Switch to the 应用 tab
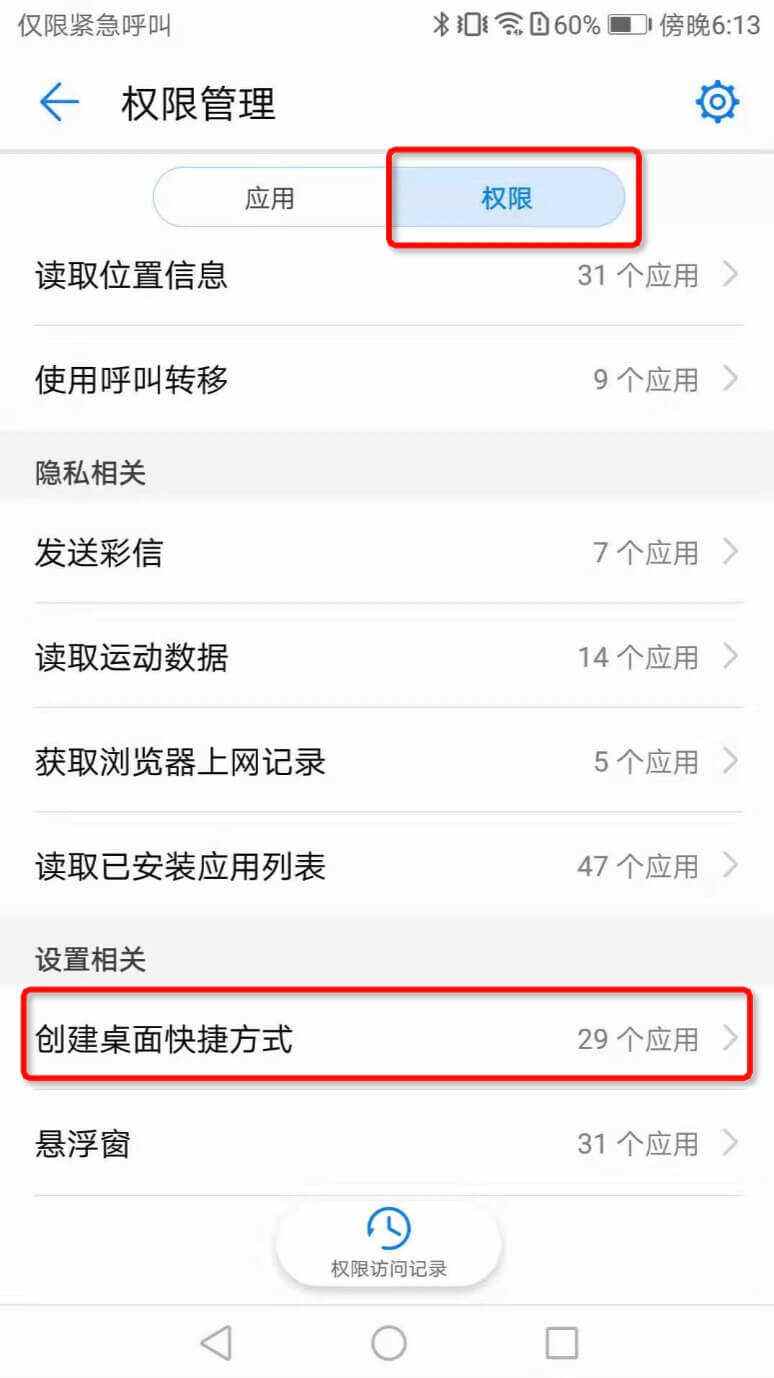This screenshot has height=1378, width=774. pyautogui.click(x=270, y=198)
